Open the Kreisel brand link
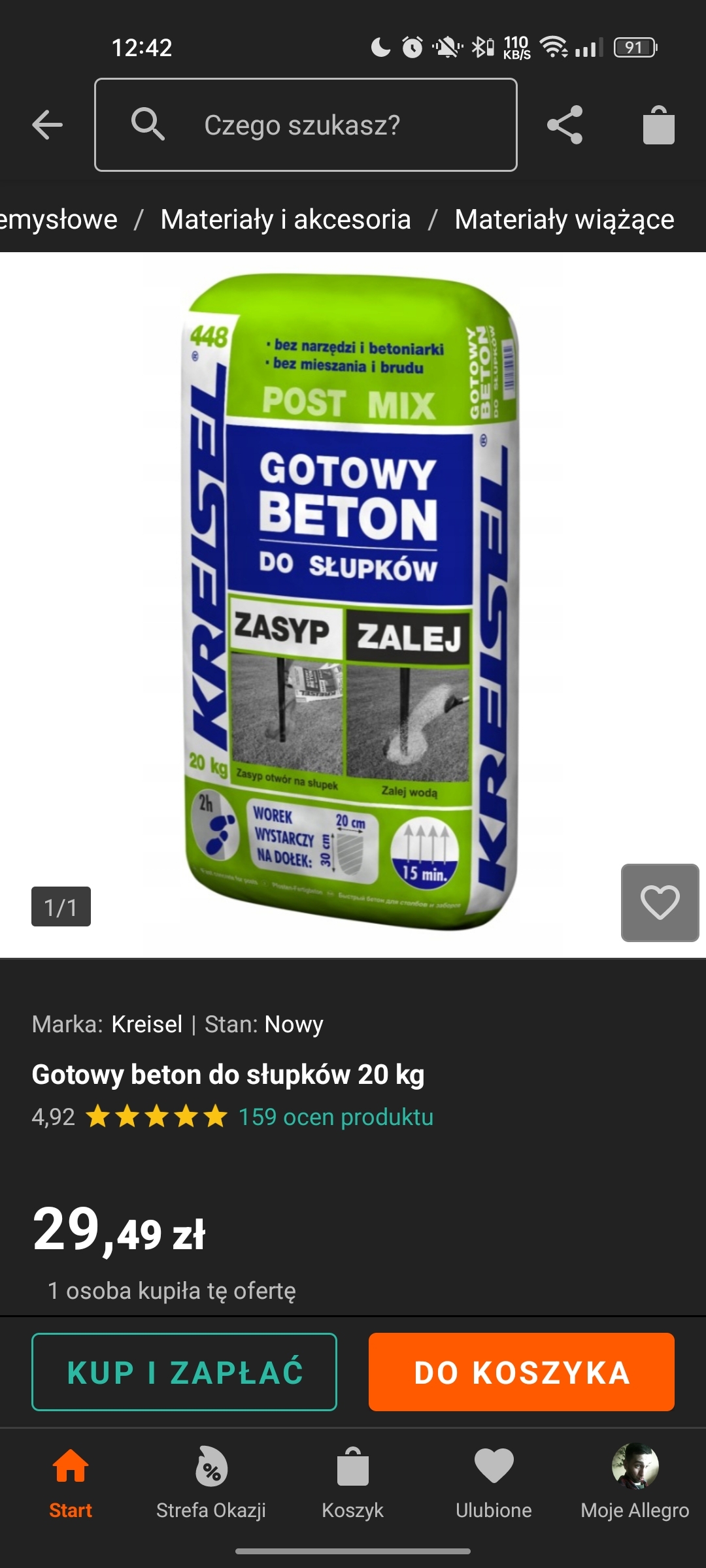Screen dimensions: 706x1568 146,1024
